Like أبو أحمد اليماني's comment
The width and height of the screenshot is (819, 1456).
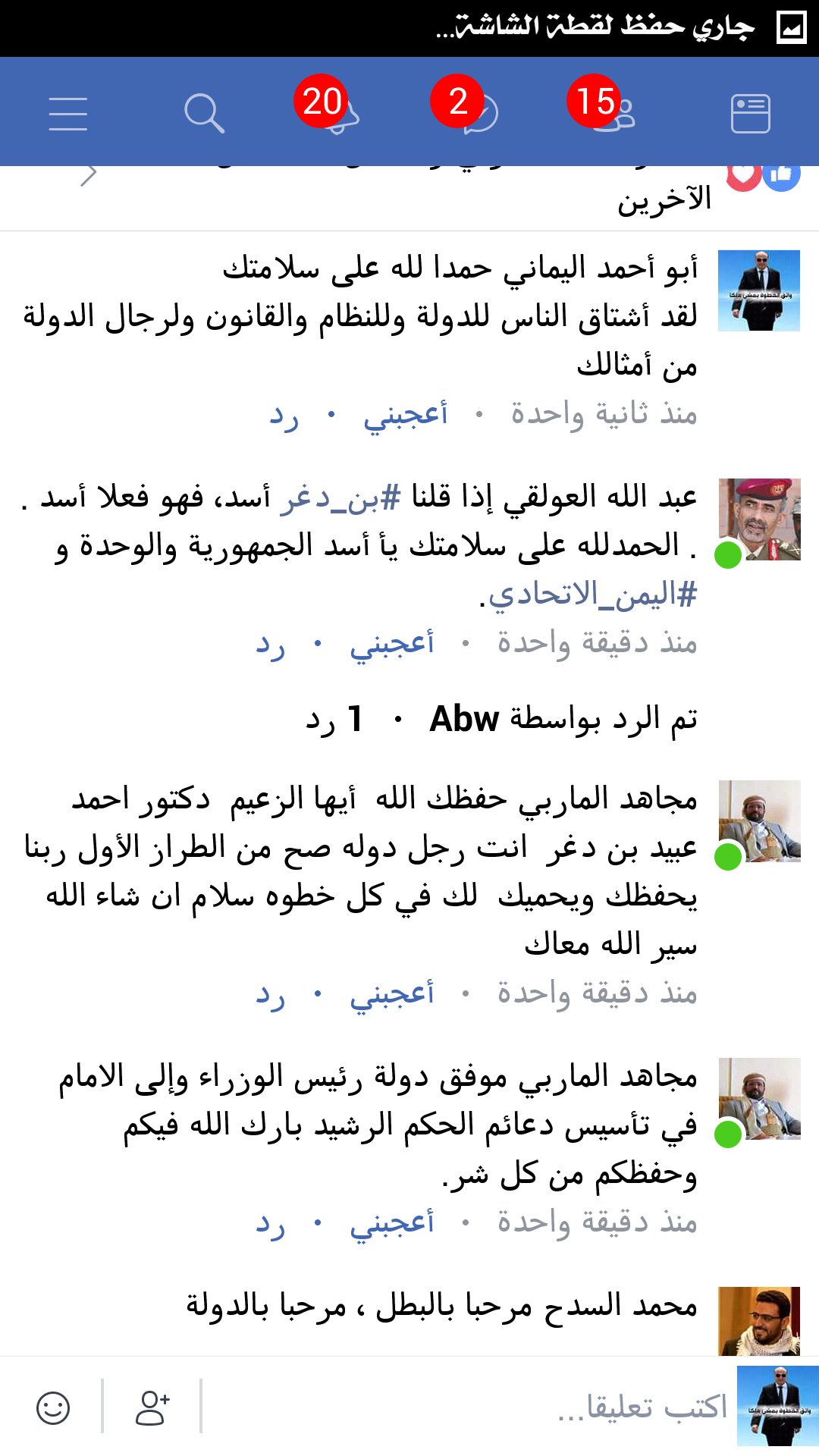(406, 415)
